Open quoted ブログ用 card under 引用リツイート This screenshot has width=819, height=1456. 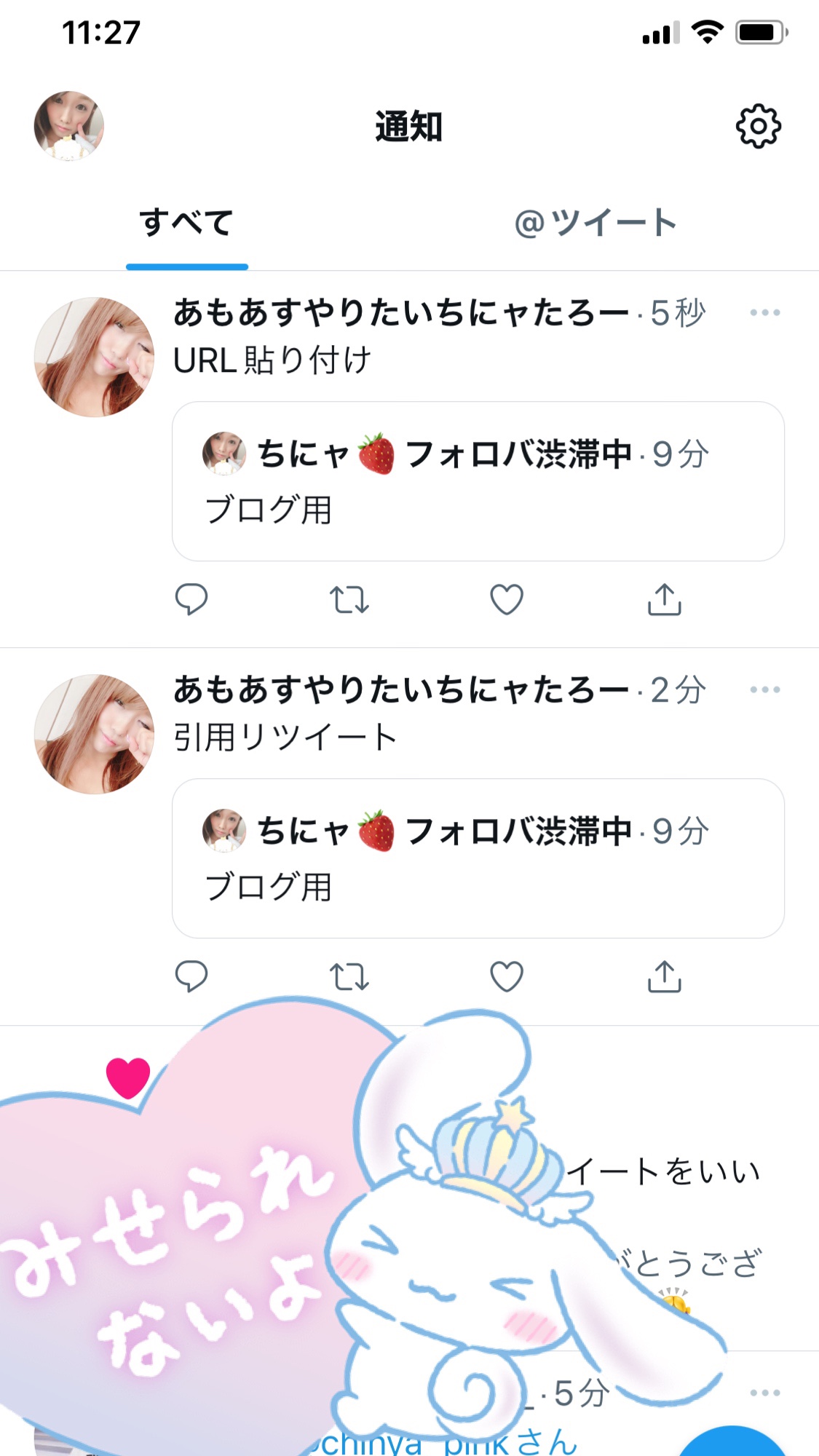point(478,858)
